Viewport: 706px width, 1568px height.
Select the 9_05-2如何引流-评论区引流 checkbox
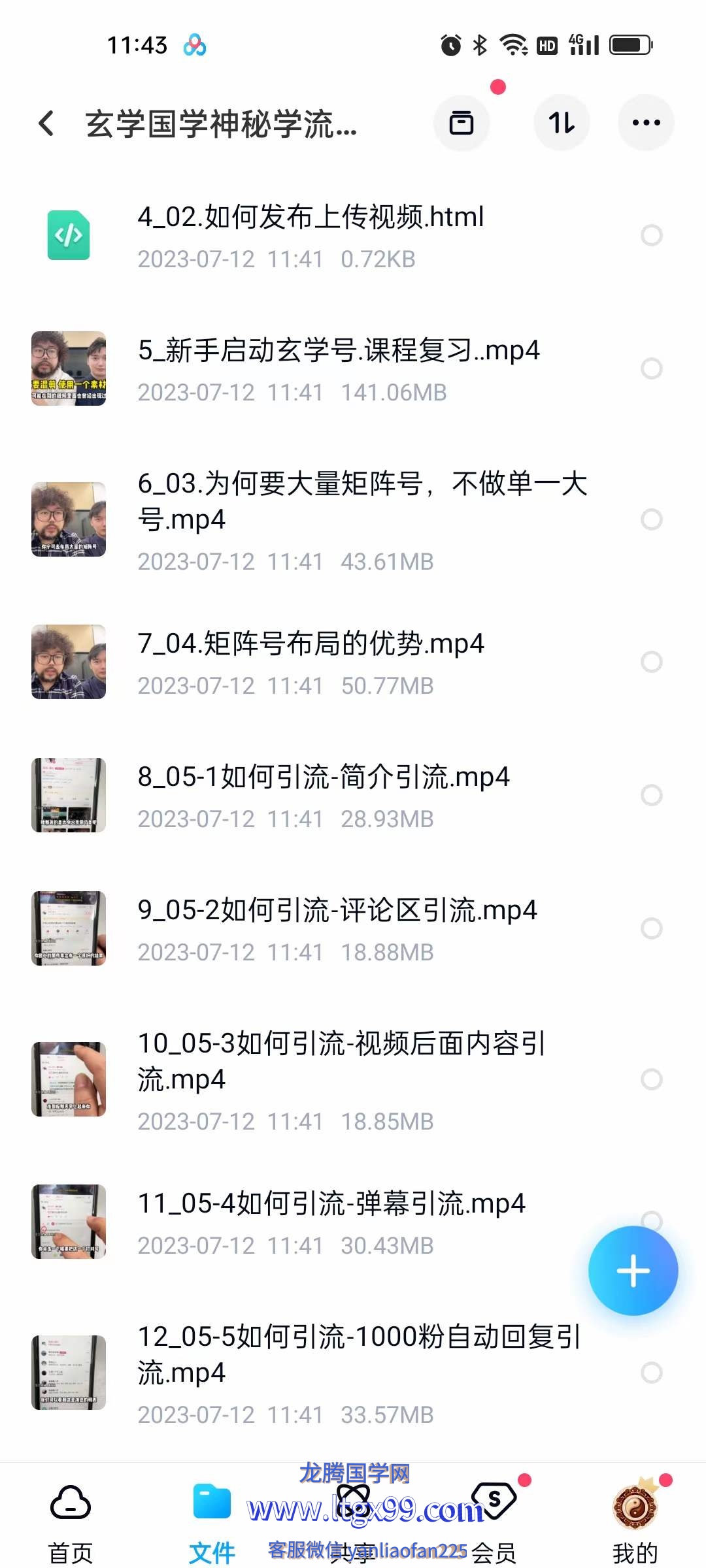(x=651, y=928)
